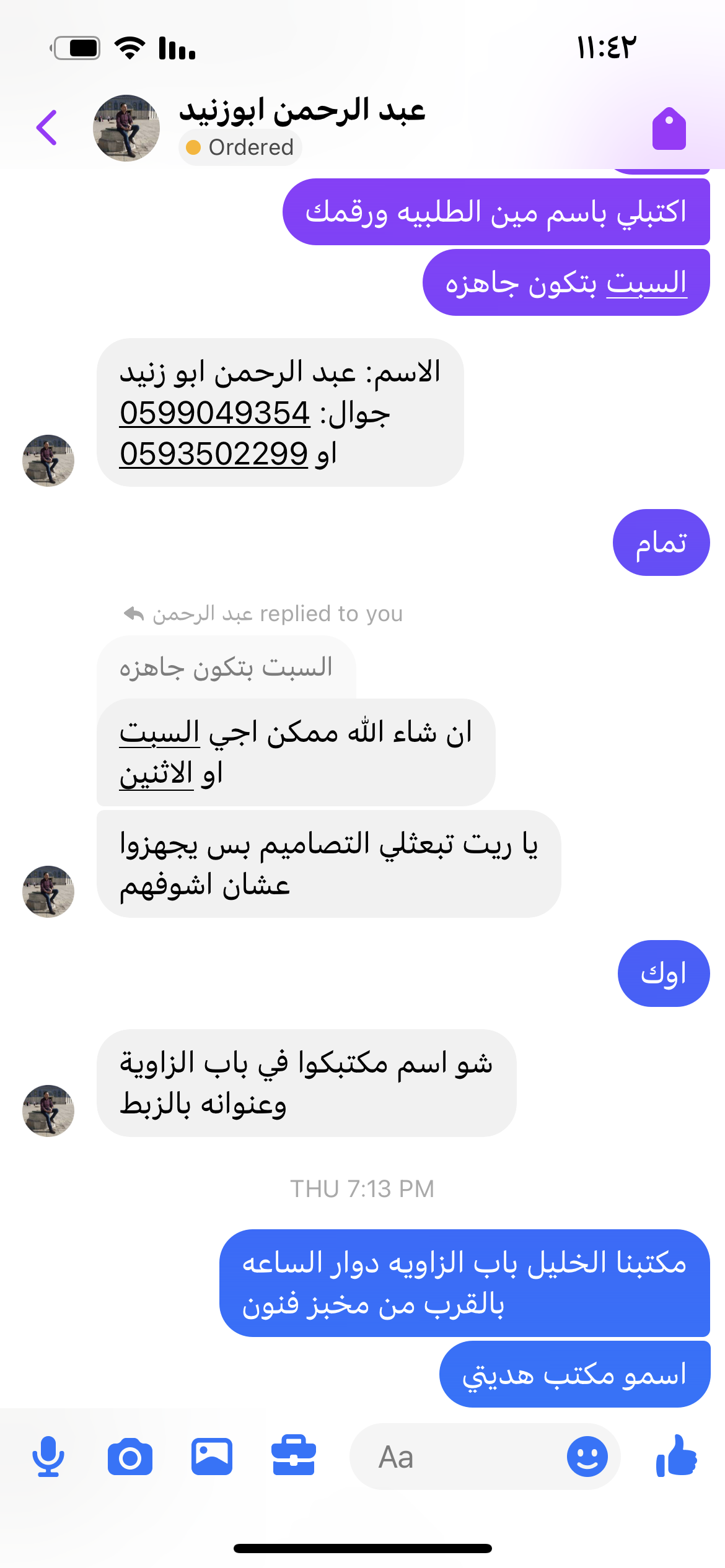Tap the Ordered status label
Screen dimensions: 725x1568
(240, 147)
